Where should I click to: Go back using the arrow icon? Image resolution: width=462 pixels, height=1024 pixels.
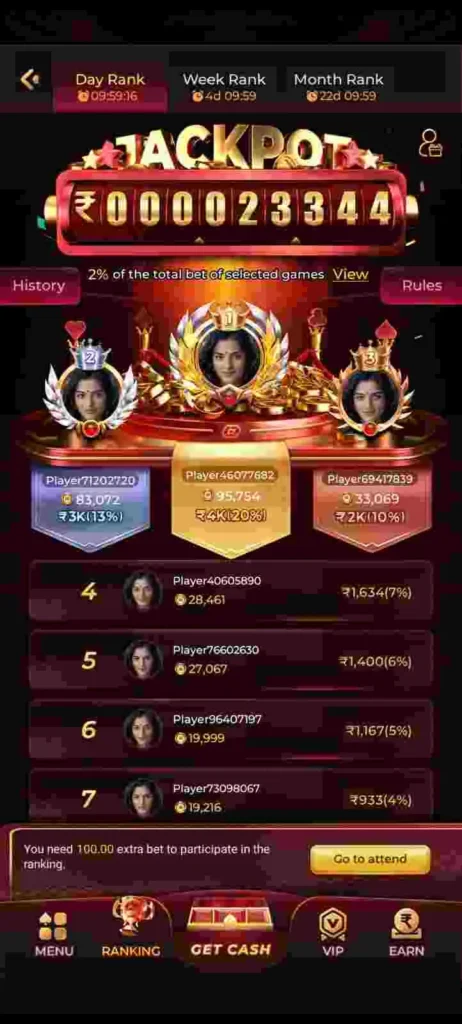(29, 80)
